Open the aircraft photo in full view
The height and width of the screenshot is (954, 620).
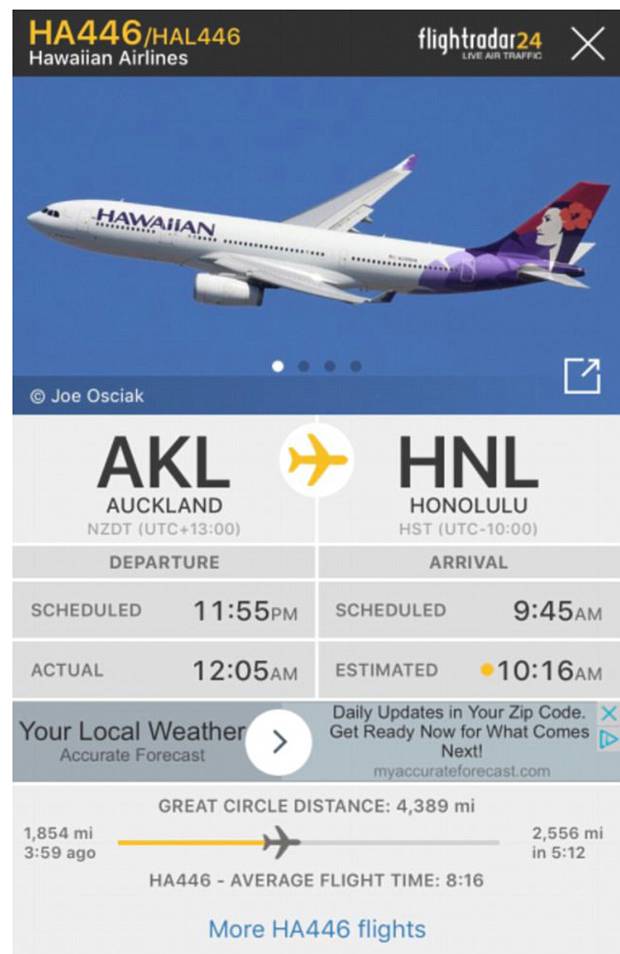(581, 377)
